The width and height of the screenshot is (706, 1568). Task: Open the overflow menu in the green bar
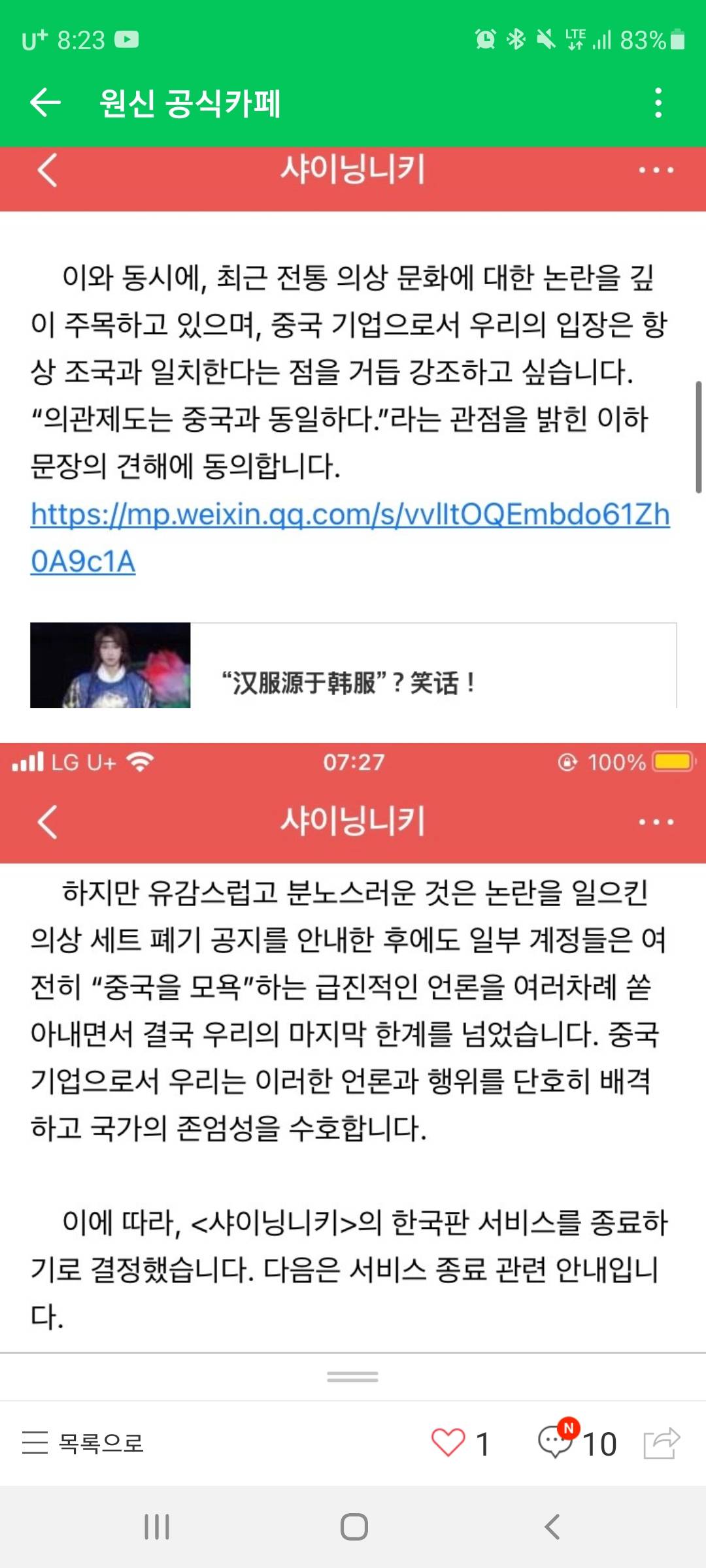click(x=658, y=103)
